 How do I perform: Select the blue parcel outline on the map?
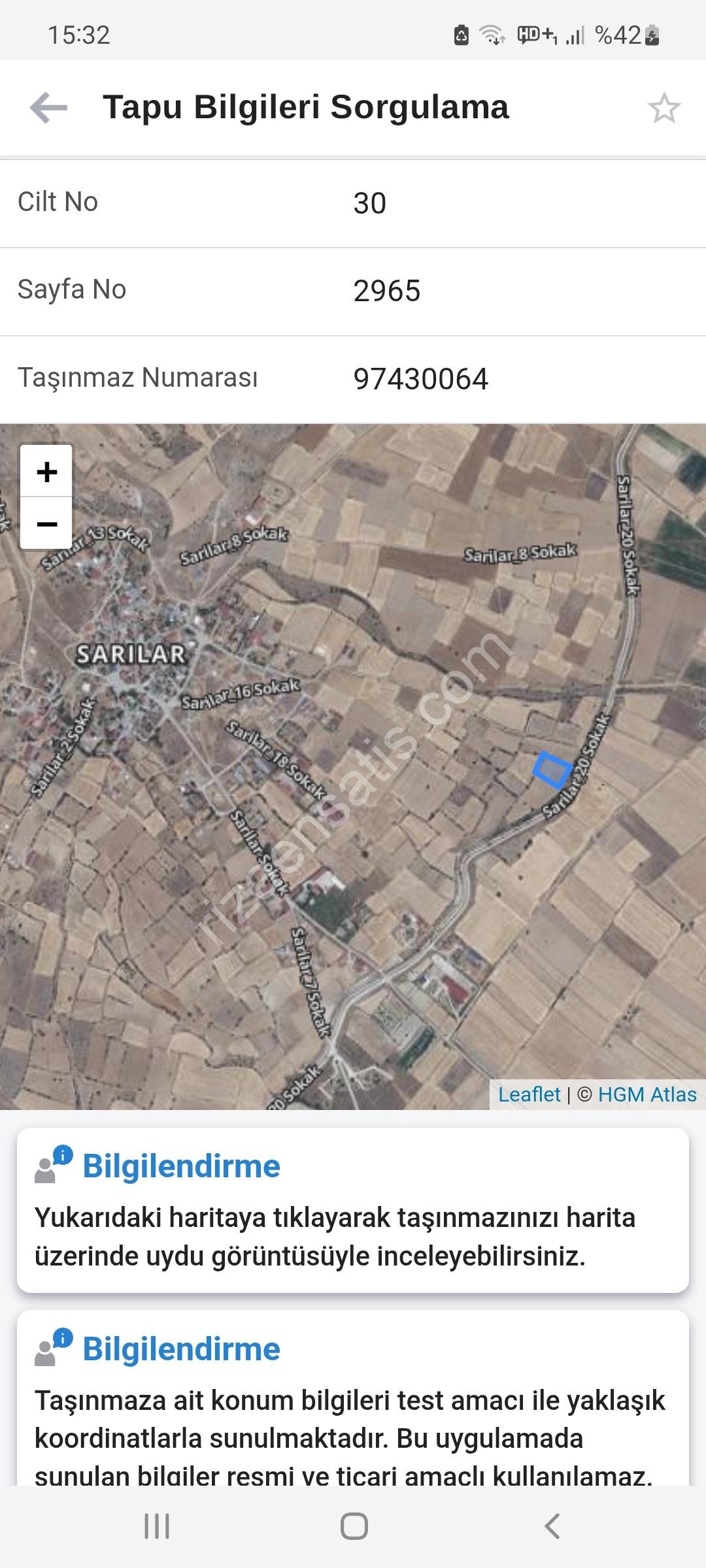[552, 770]
